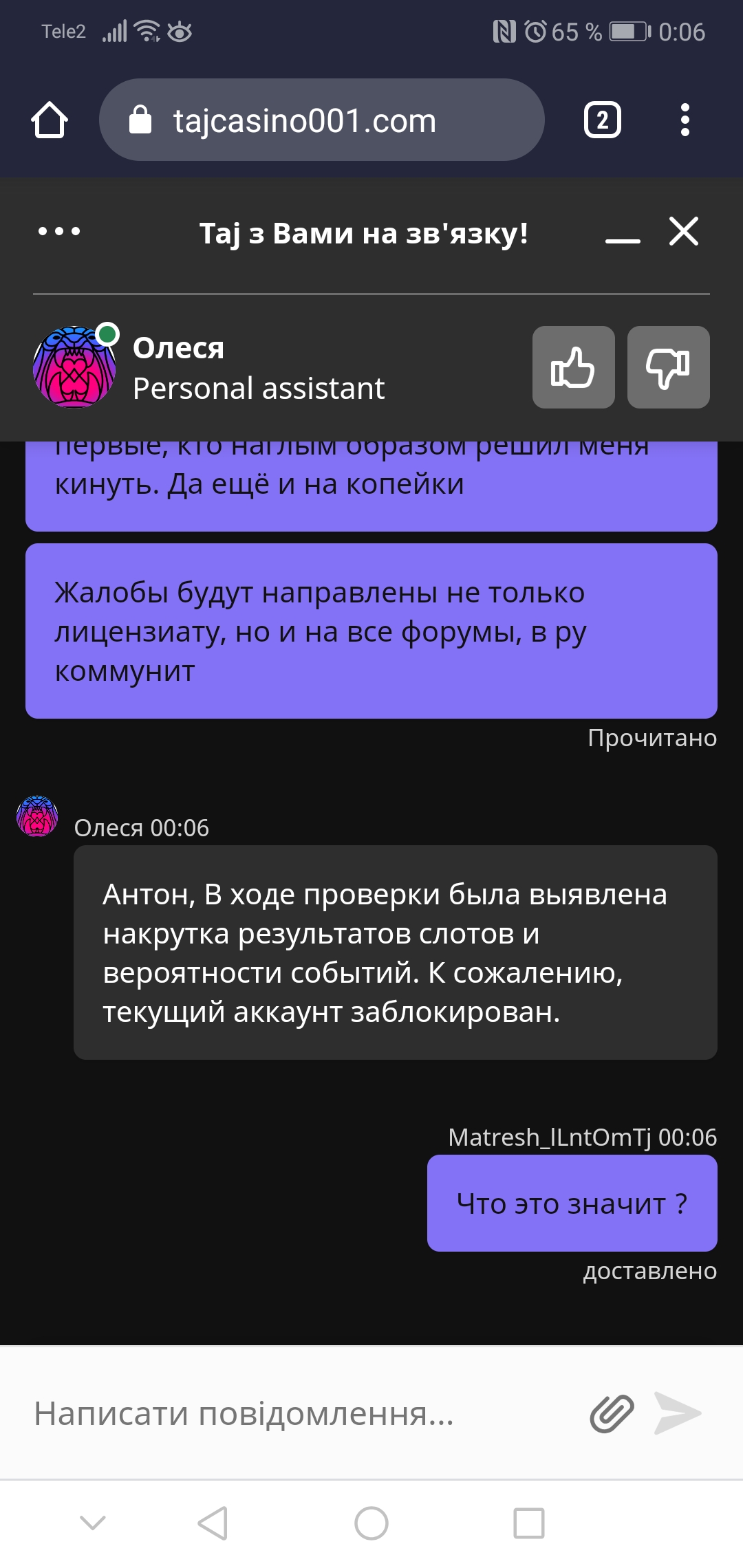Open the browser overflow menu
This screenshot has width=743, height=1568.
click(x=685, y=120)
